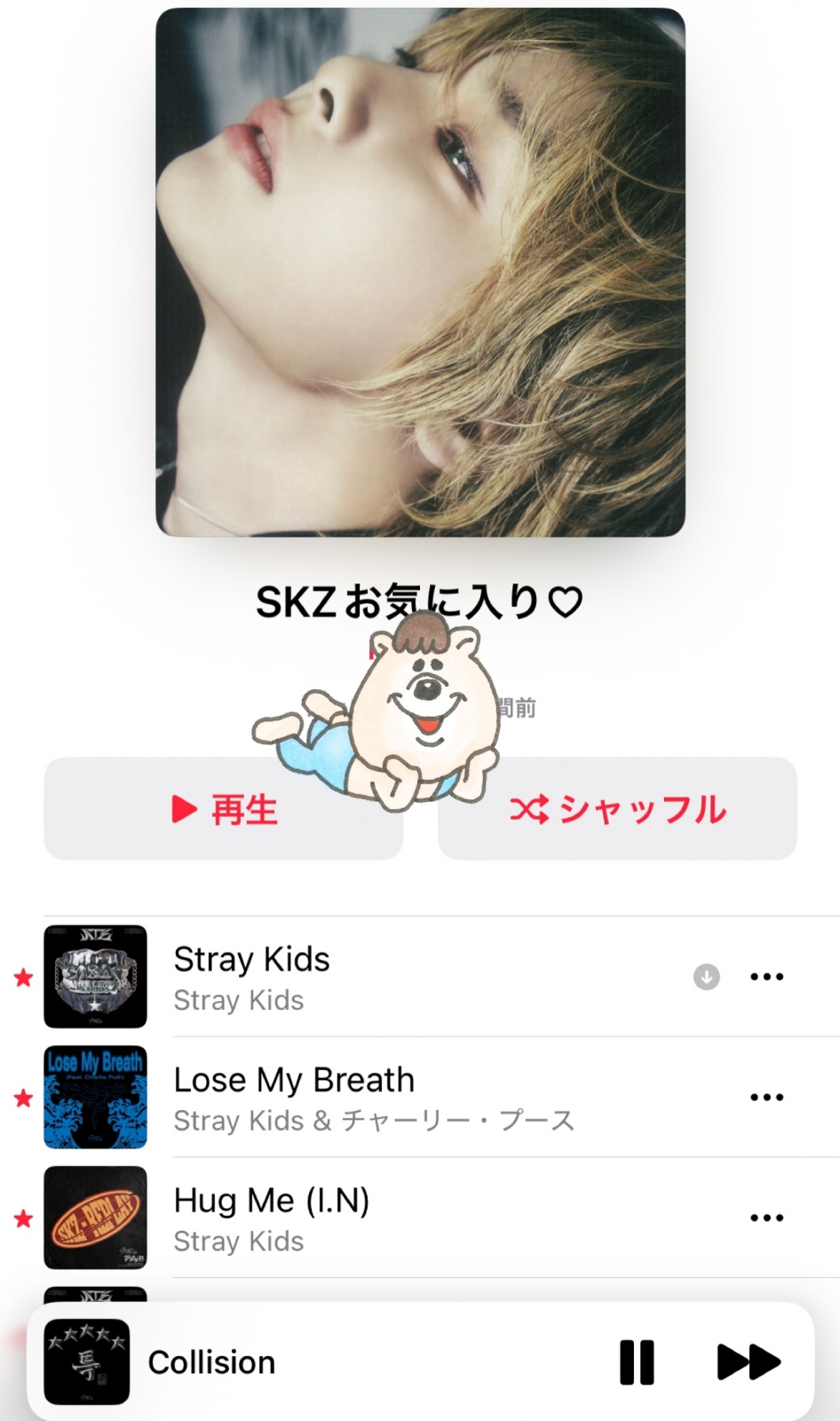Tap the 再生 play button
The width and height of the screenshot is (840, 1421).
(224, 809)
